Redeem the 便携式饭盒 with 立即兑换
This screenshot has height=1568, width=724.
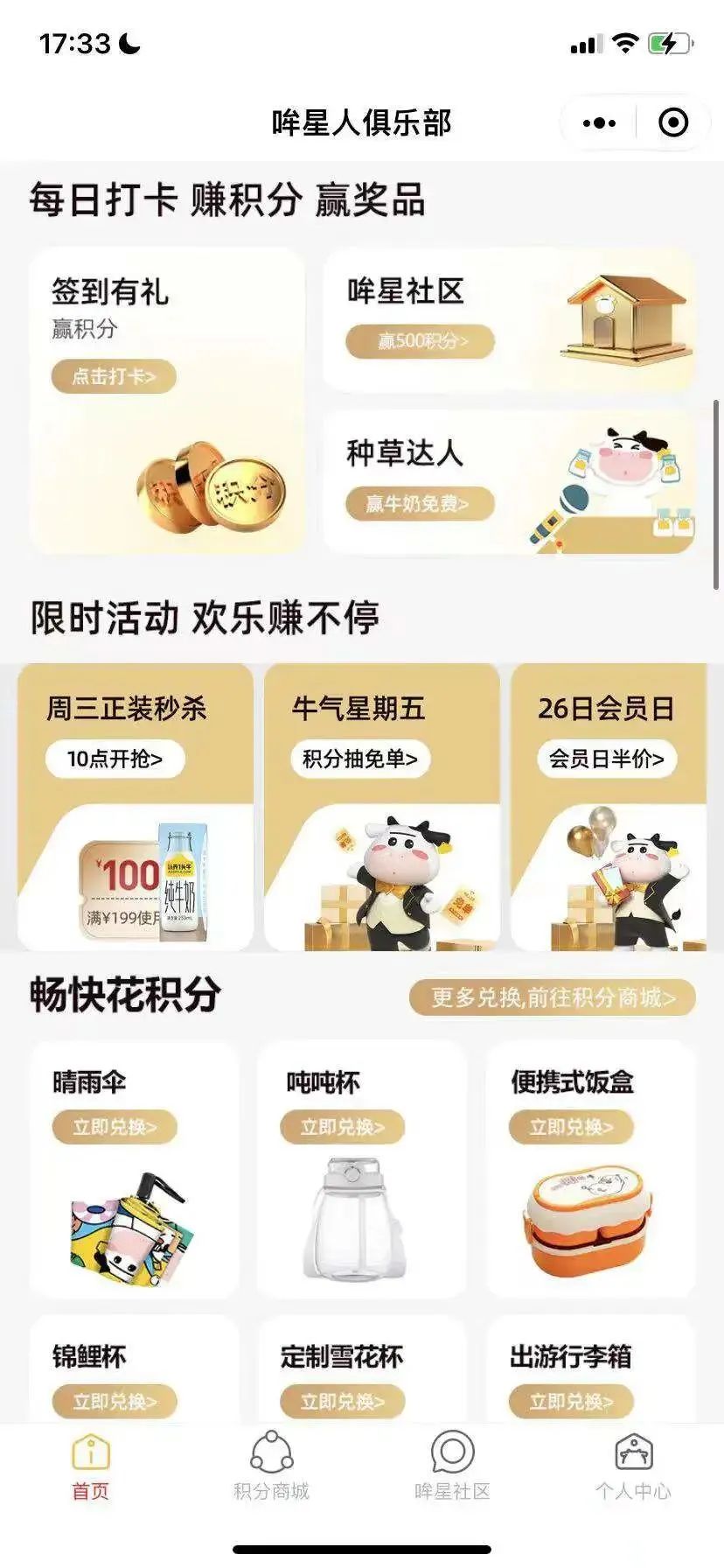571,1127
